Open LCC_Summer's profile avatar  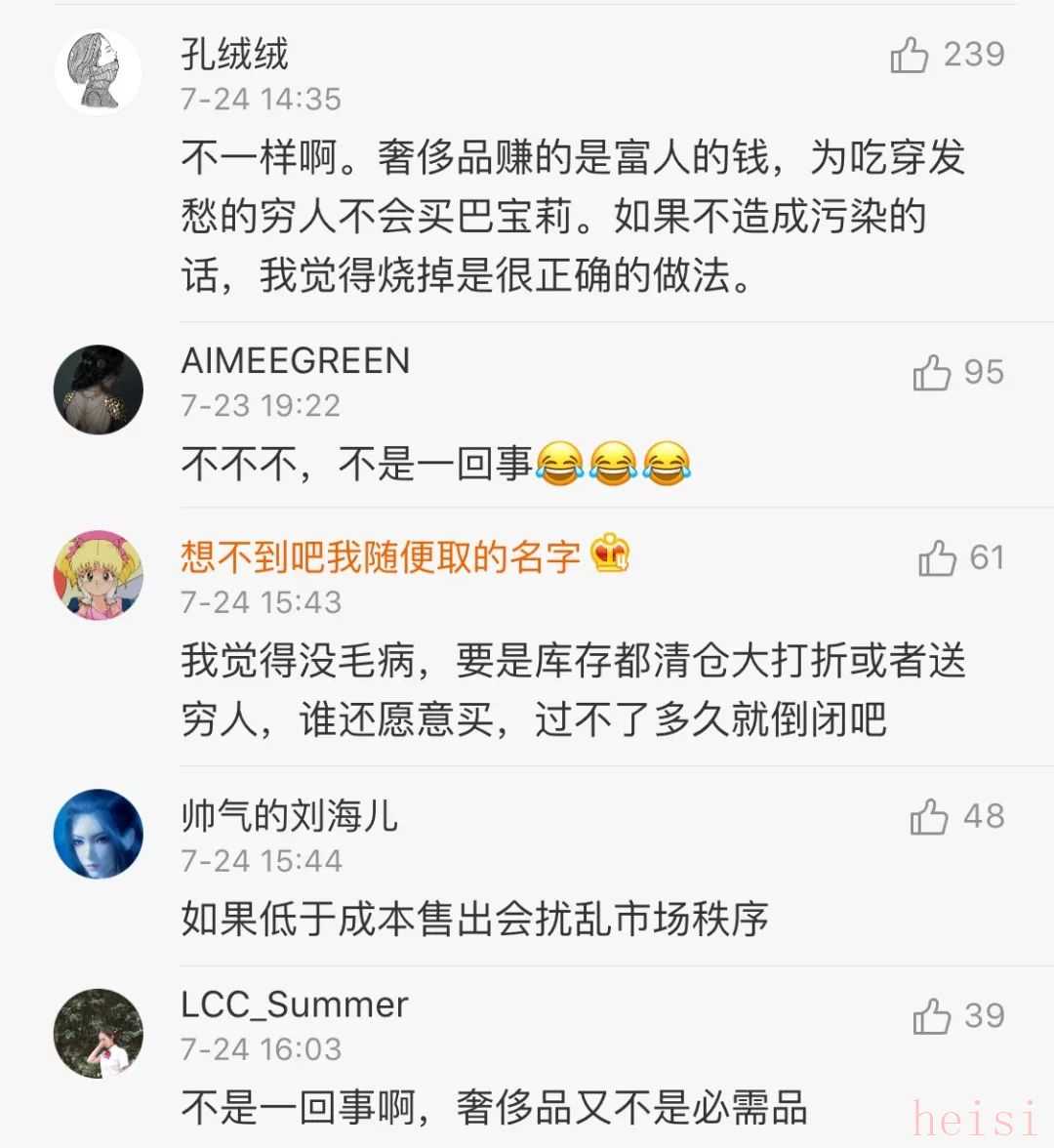[x=99, y=1034]
